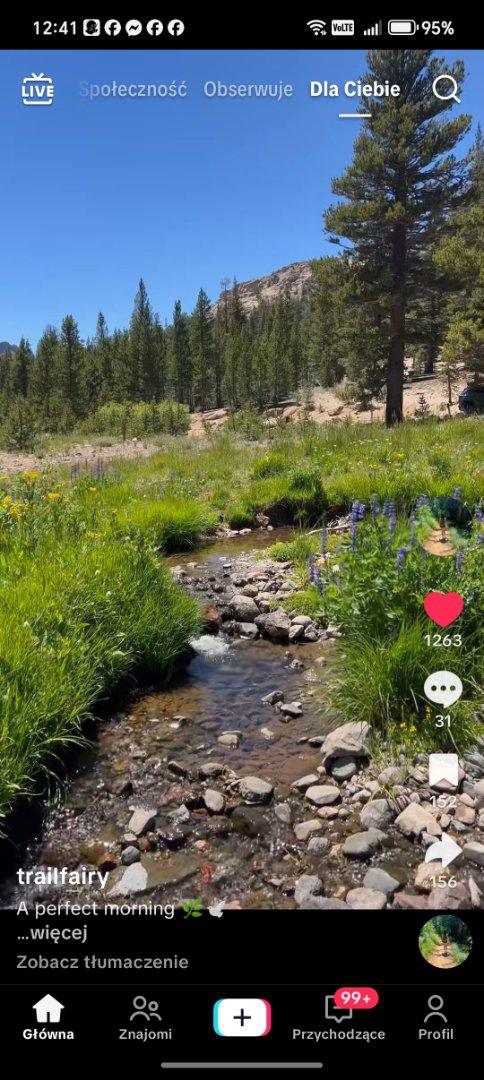
Task: Switch to the Profil tab
Action: point(436,1017)
